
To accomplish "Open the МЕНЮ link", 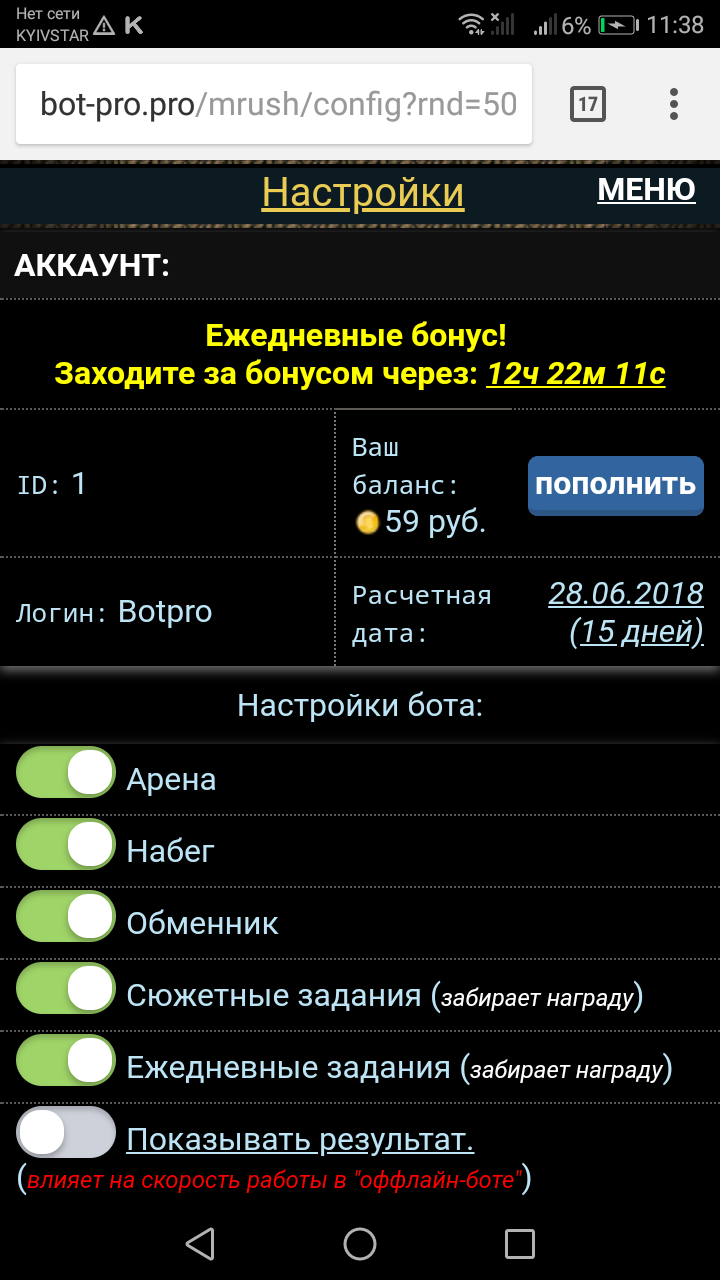I will [646, 190].
